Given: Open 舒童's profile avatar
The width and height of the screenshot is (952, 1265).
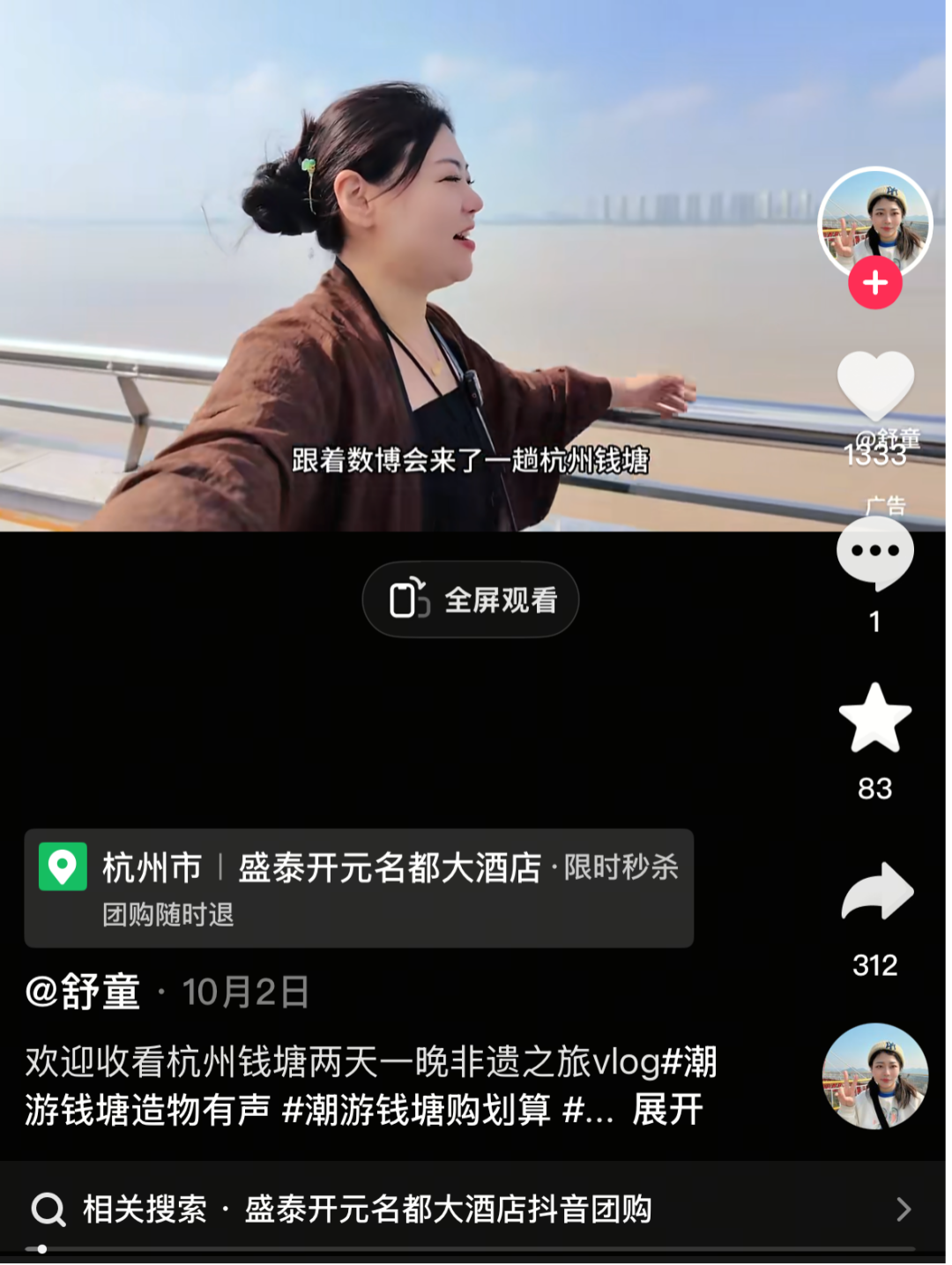Looking at the screenshot, I should click(874, 220).
